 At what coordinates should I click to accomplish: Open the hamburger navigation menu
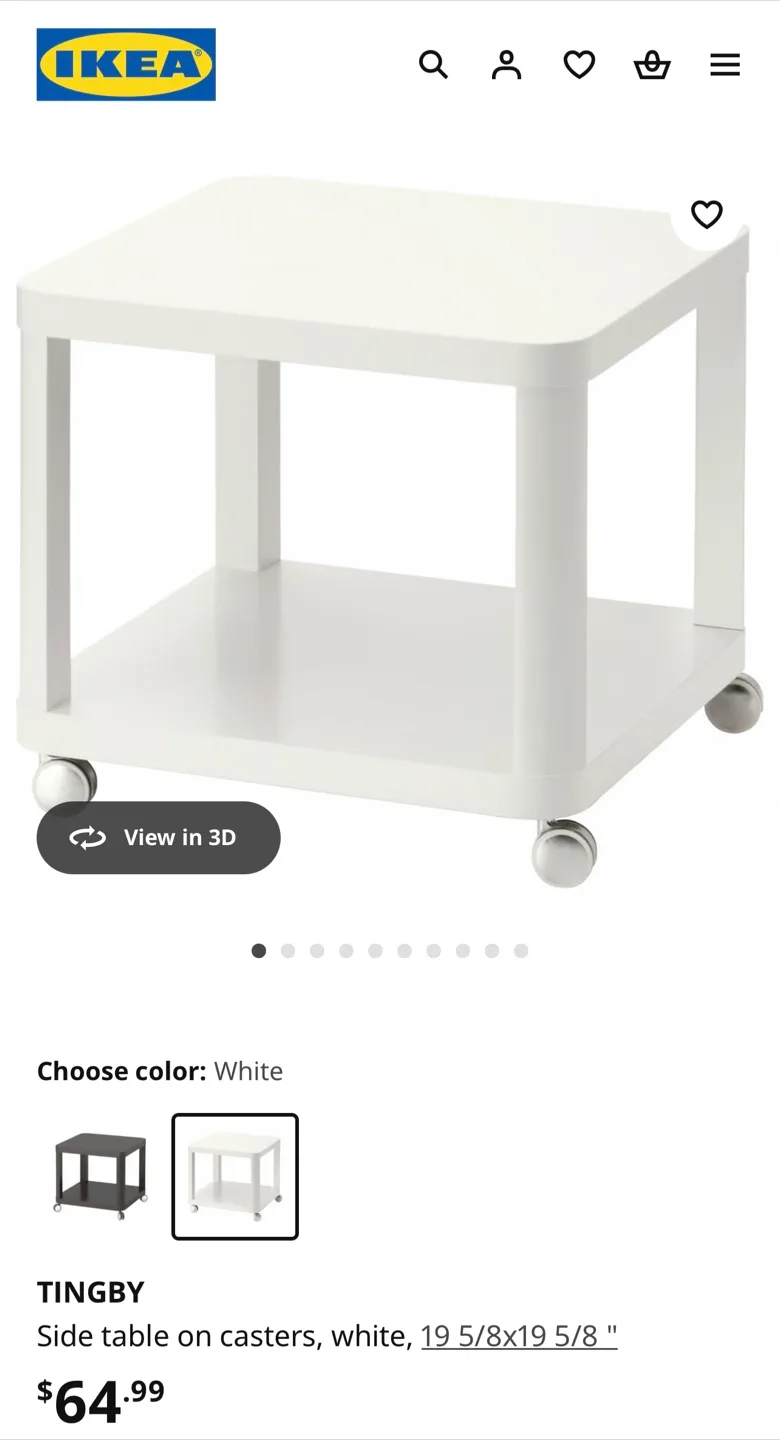[725, 65]
